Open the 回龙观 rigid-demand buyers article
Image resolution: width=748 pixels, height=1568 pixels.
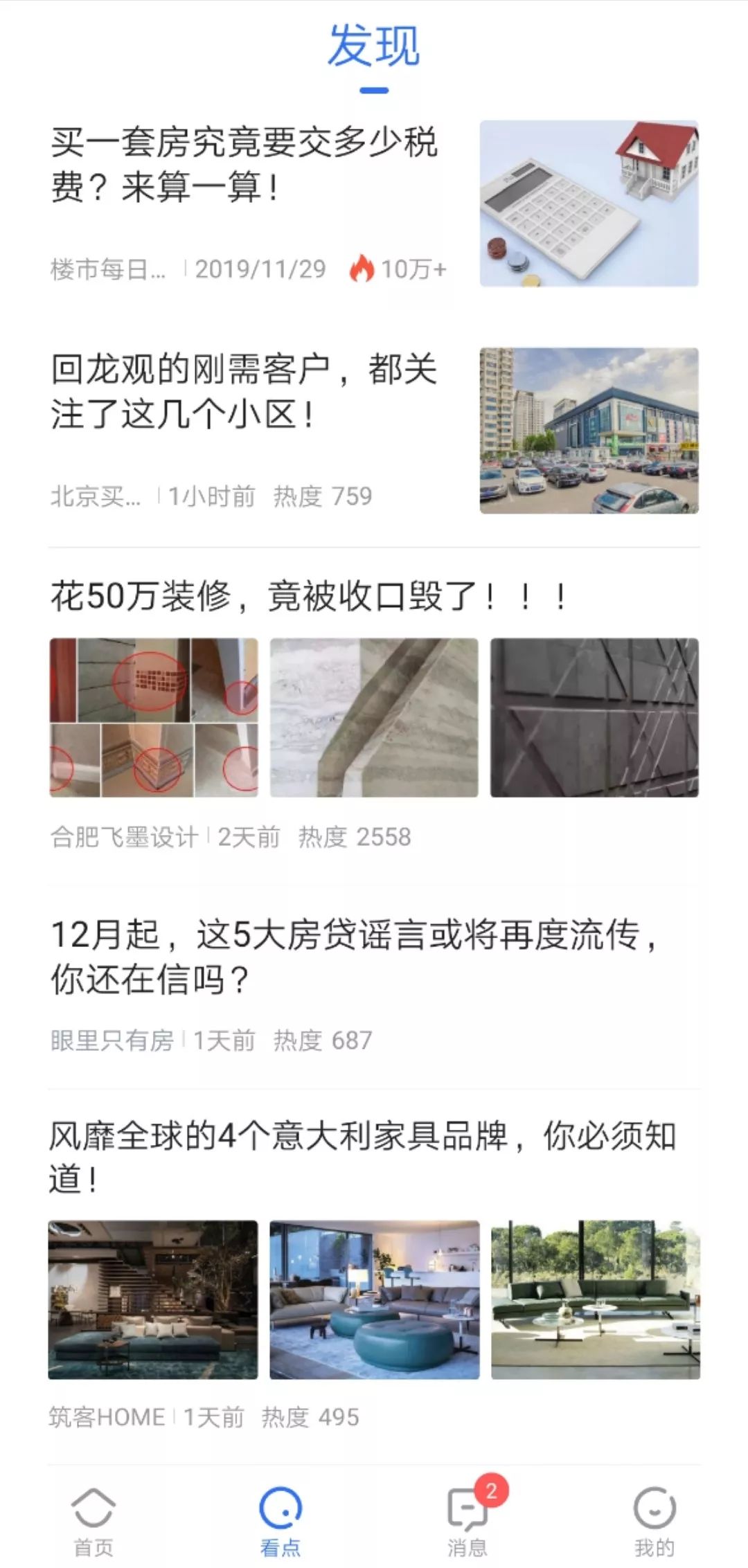244,391
